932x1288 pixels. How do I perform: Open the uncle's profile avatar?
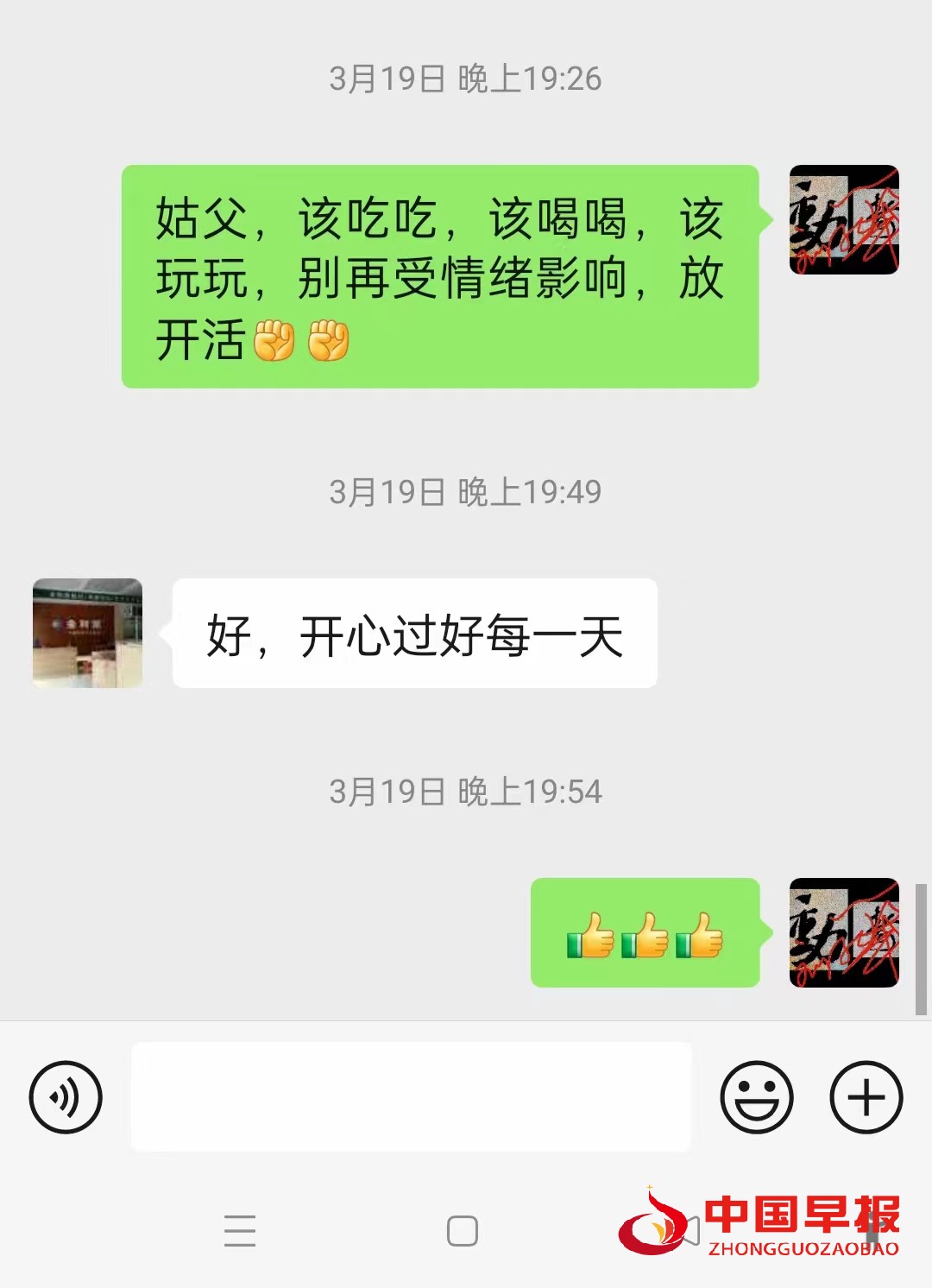tap(87, 633)
